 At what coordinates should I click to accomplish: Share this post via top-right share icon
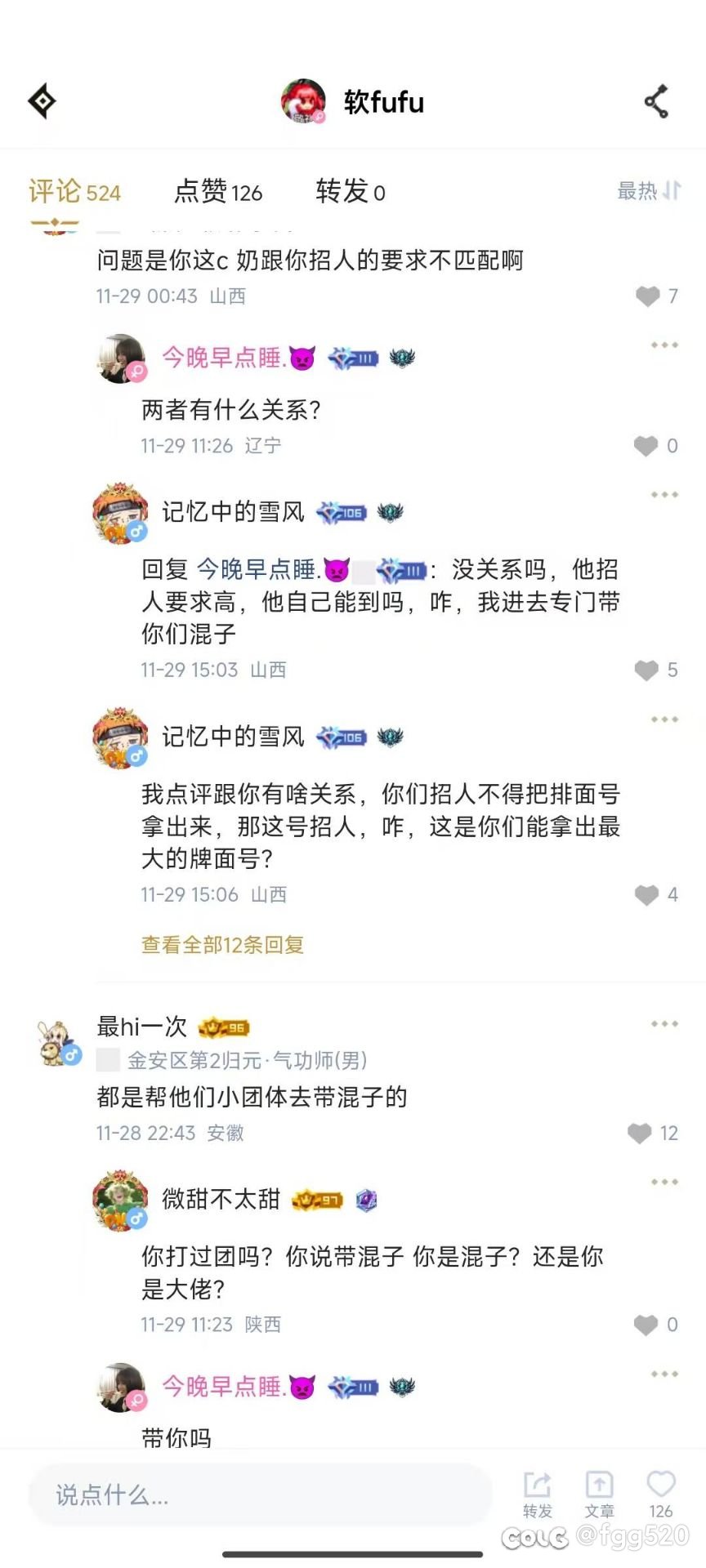click(x=657, y=102)
